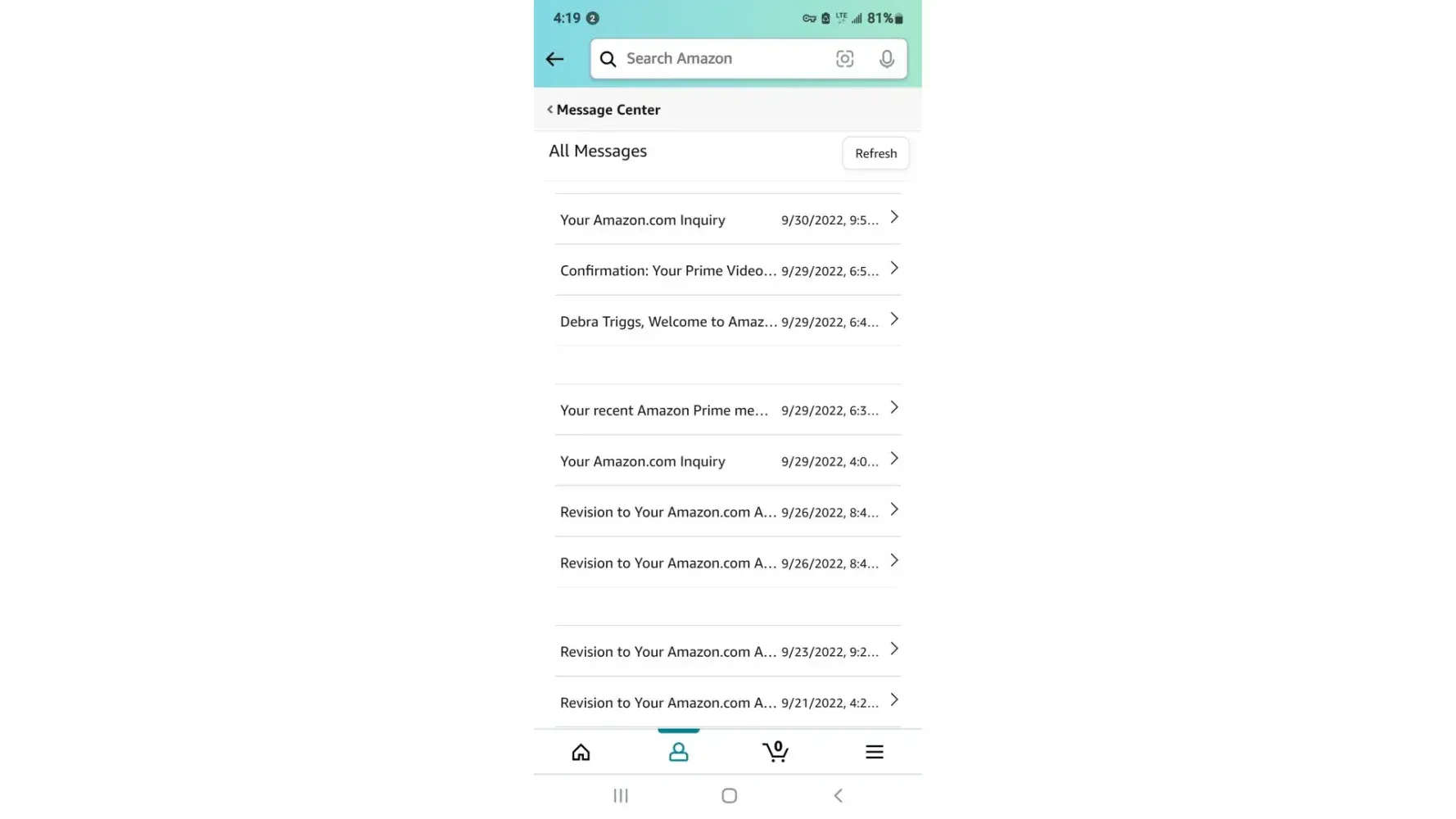1456x819 pixels.
Task: Tap the system home button
Action: 729,795
